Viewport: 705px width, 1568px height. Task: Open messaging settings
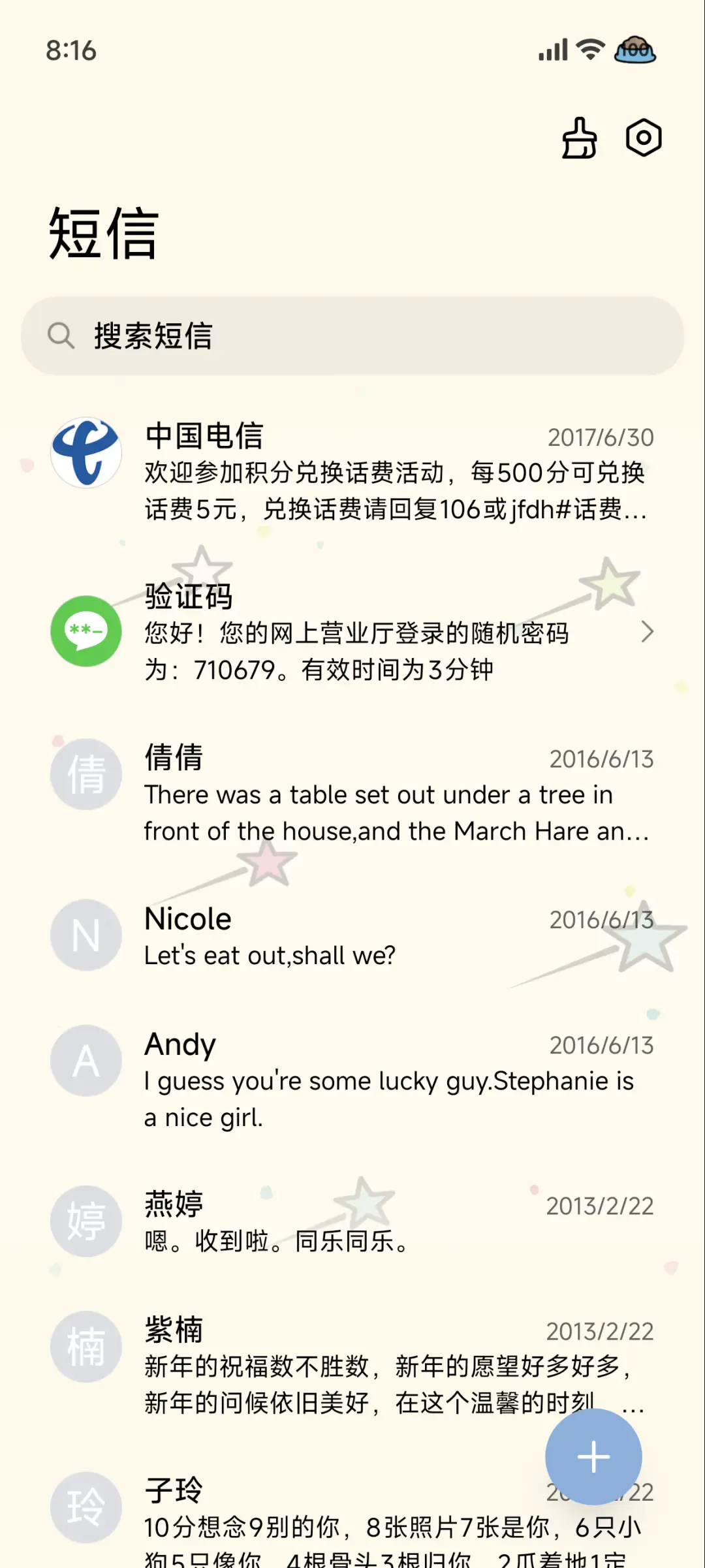644,138
